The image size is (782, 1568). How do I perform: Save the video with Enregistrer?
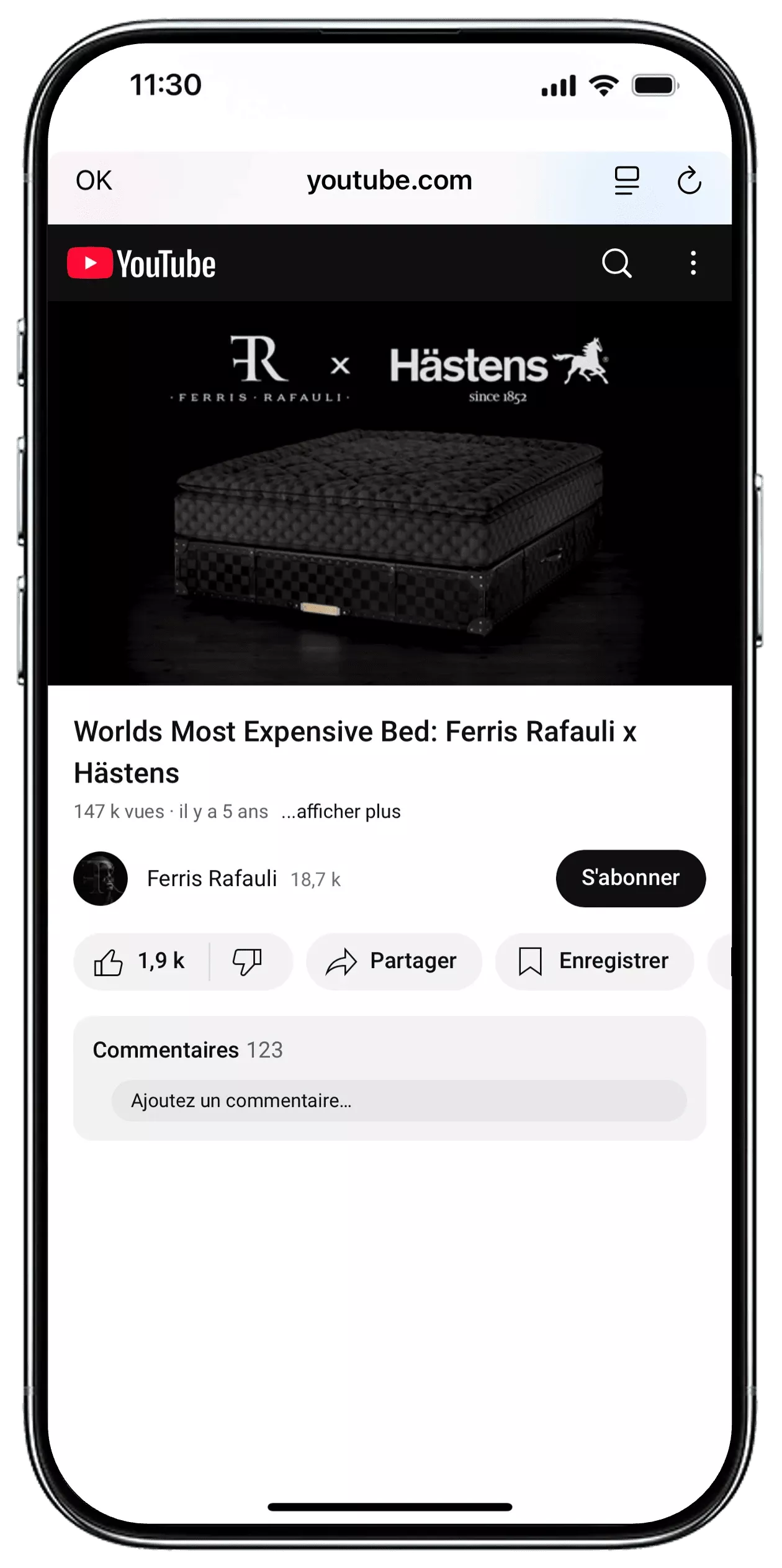tap(594, 961)
